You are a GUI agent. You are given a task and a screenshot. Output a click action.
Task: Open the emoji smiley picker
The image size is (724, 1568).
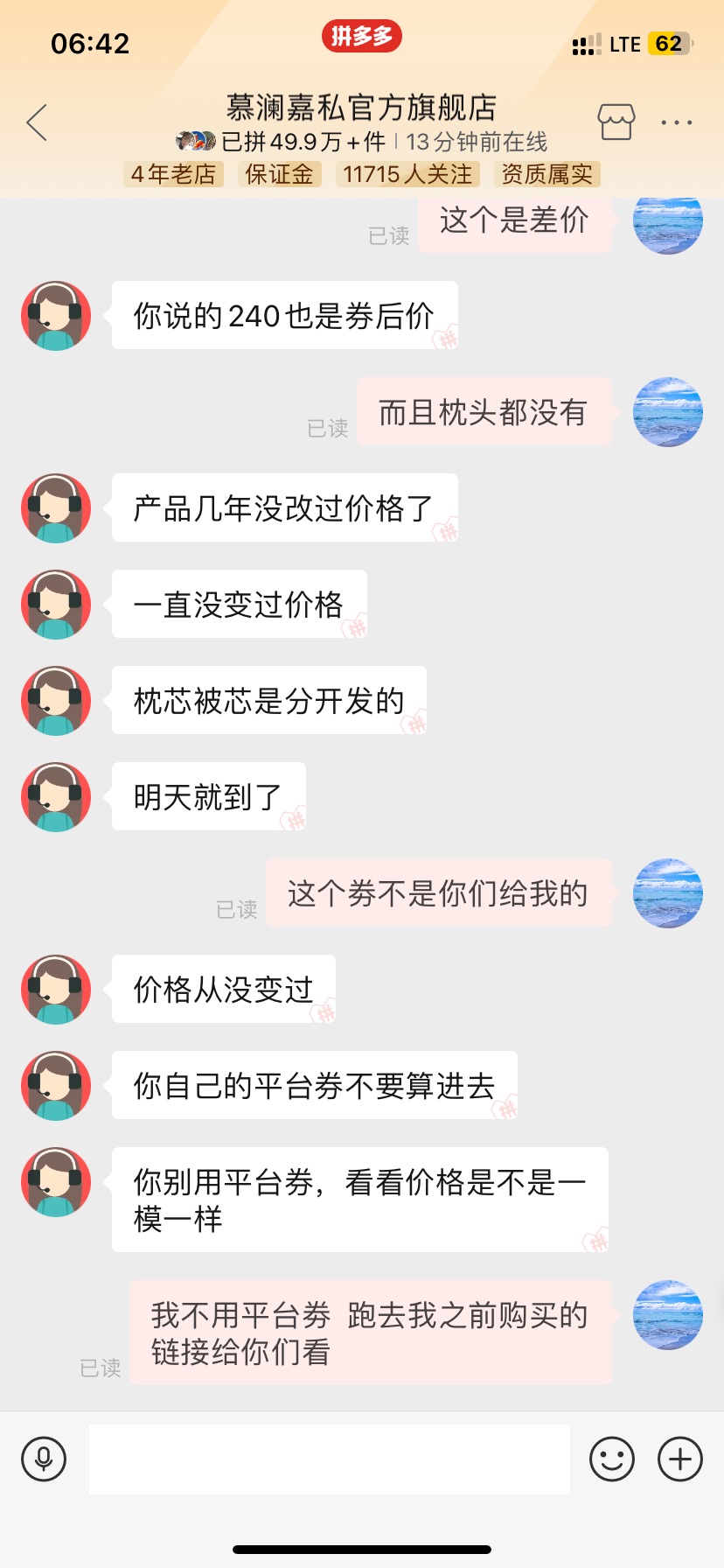coord(612,1459)
